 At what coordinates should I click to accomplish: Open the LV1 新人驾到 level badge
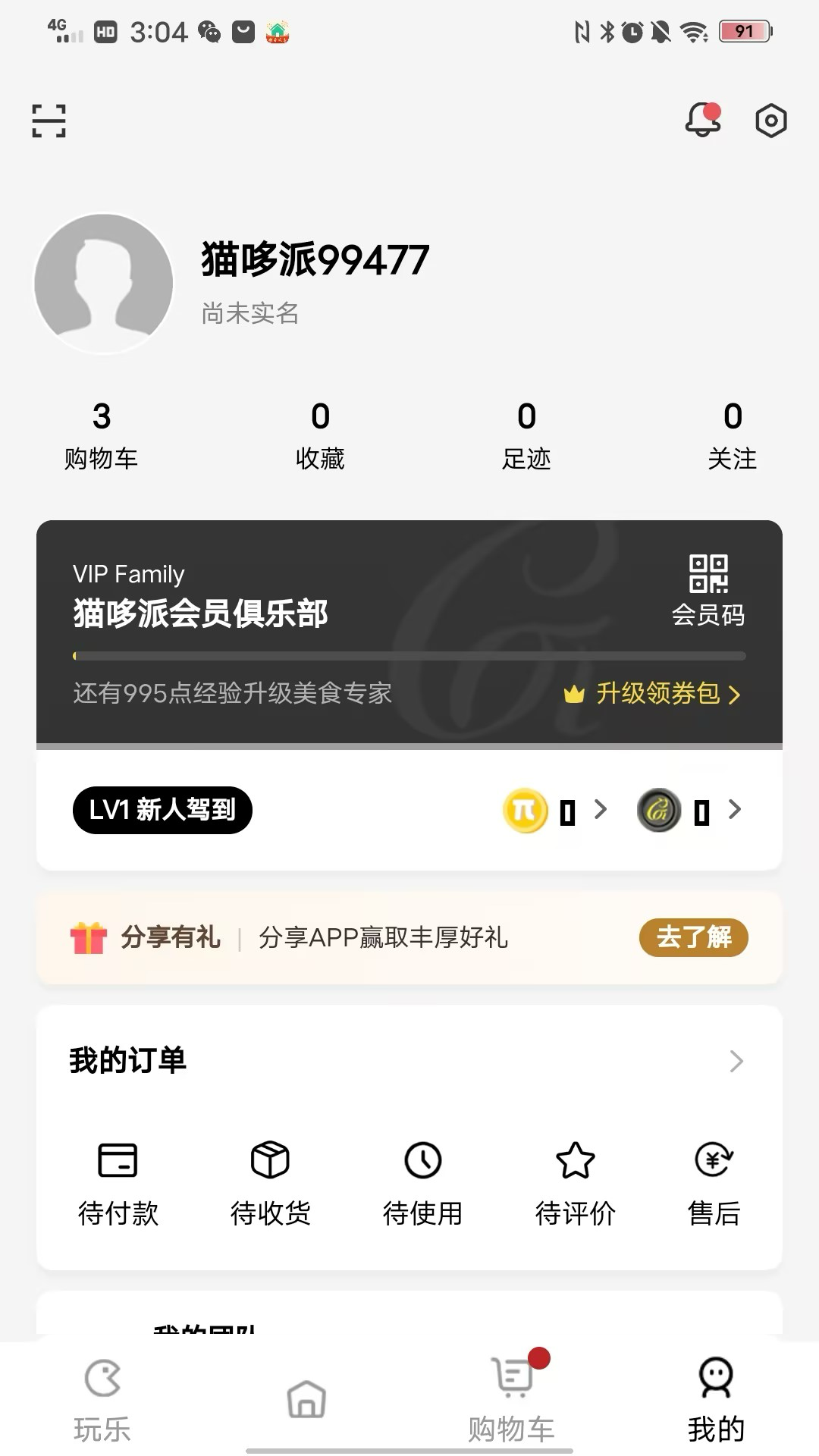point(162,810)
